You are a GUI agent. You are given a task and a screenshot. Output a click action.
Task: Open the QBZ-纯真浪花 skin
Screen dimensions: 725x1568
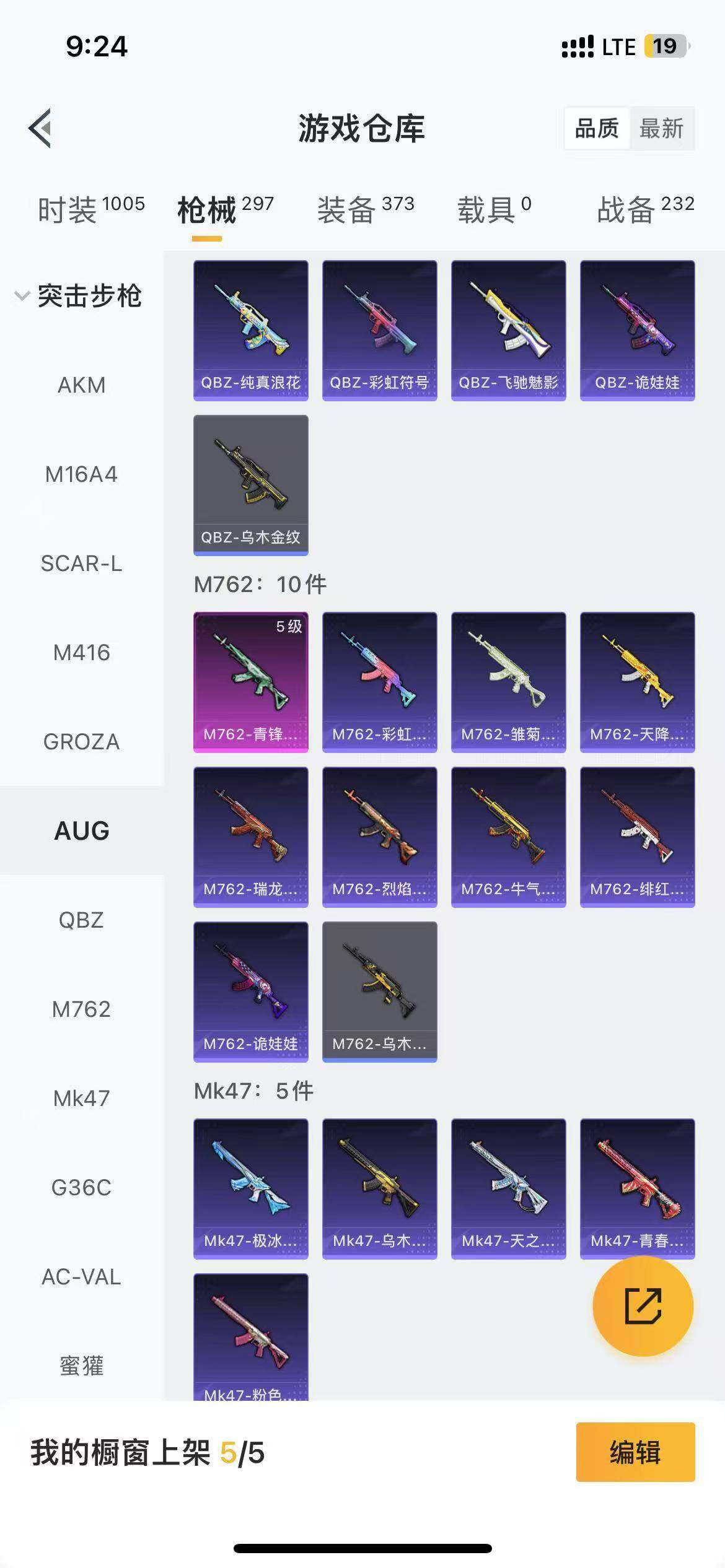(250, 330)
